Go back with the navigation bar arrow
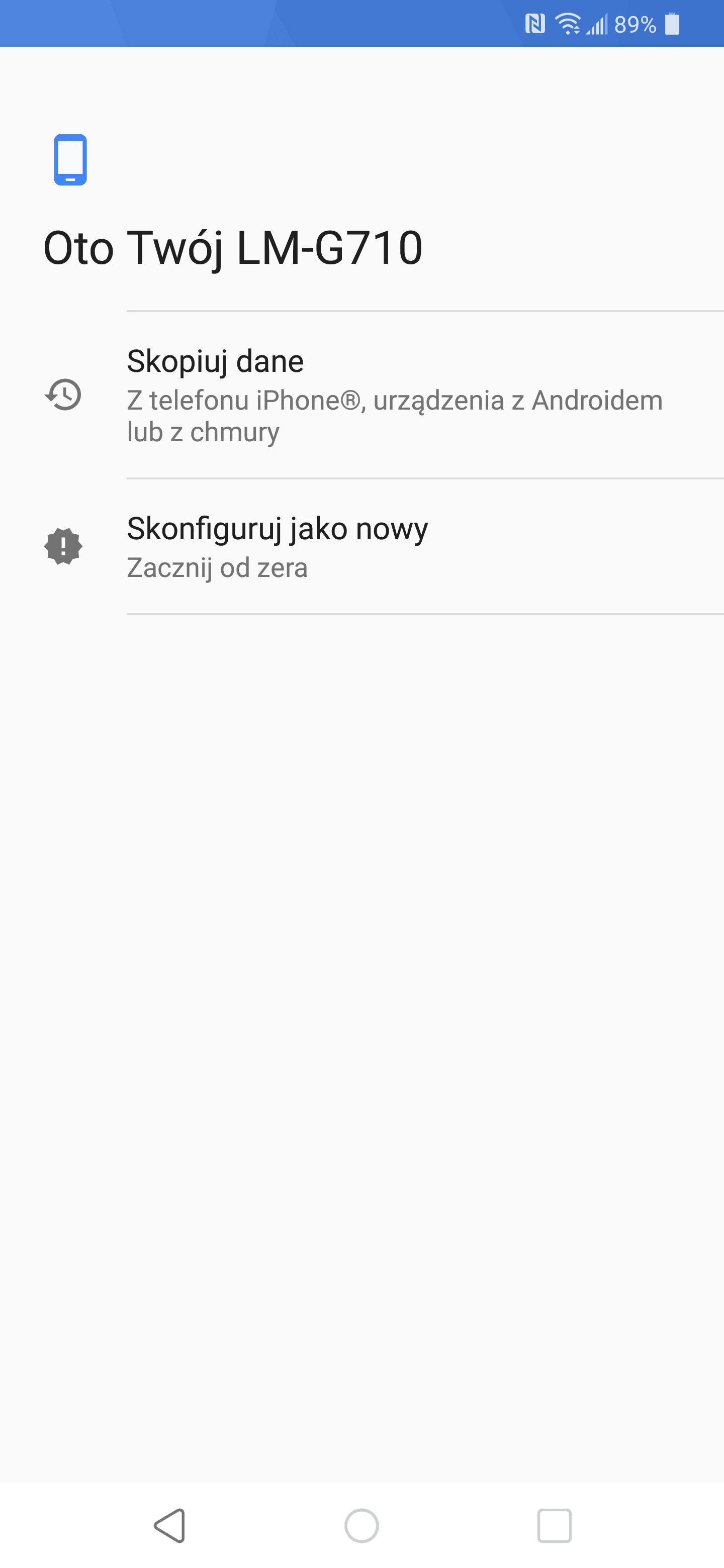724x1568 pixels. [170, 1525]
